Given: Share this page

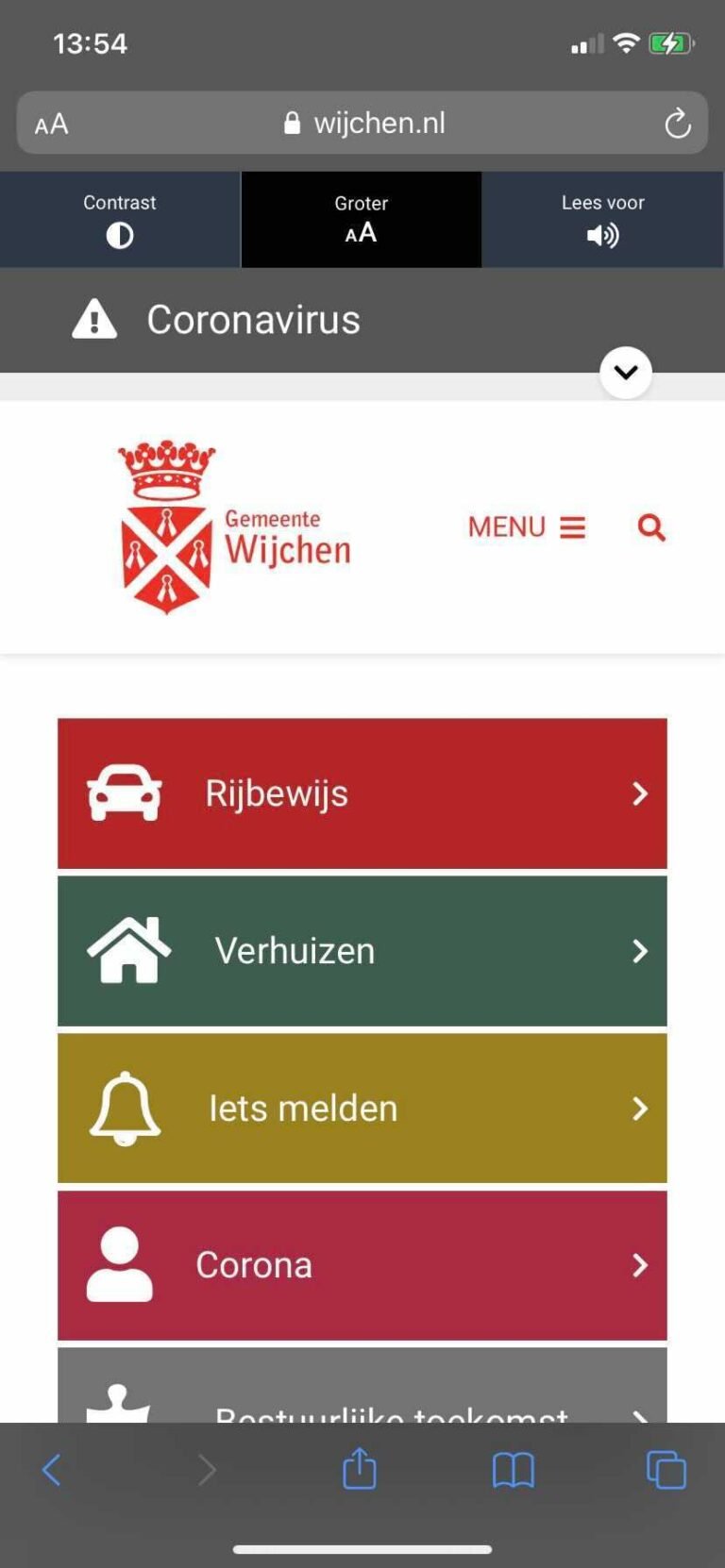Looking at the screenshot, I should [x=359, y=1469].
